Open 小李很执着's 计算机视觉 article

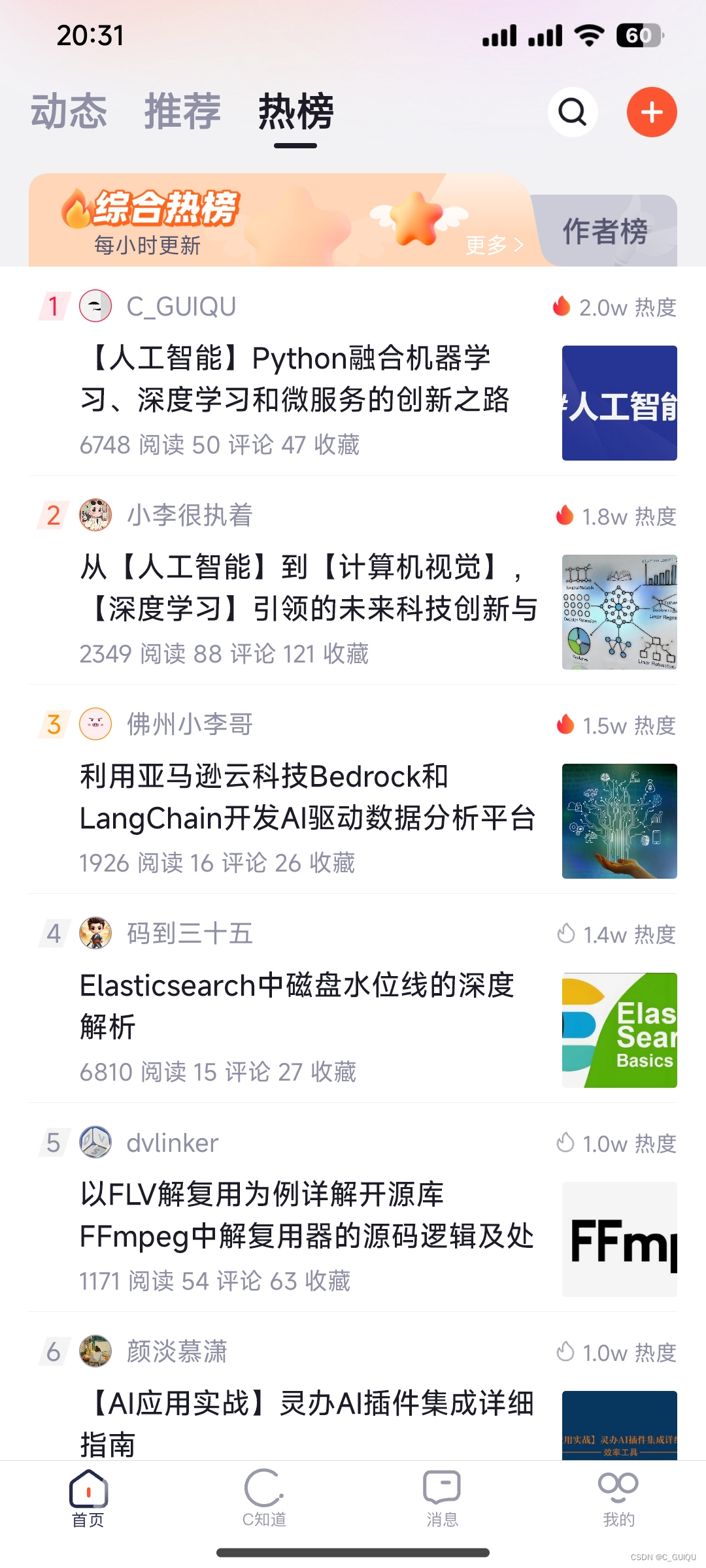click(x=307, y=588)
